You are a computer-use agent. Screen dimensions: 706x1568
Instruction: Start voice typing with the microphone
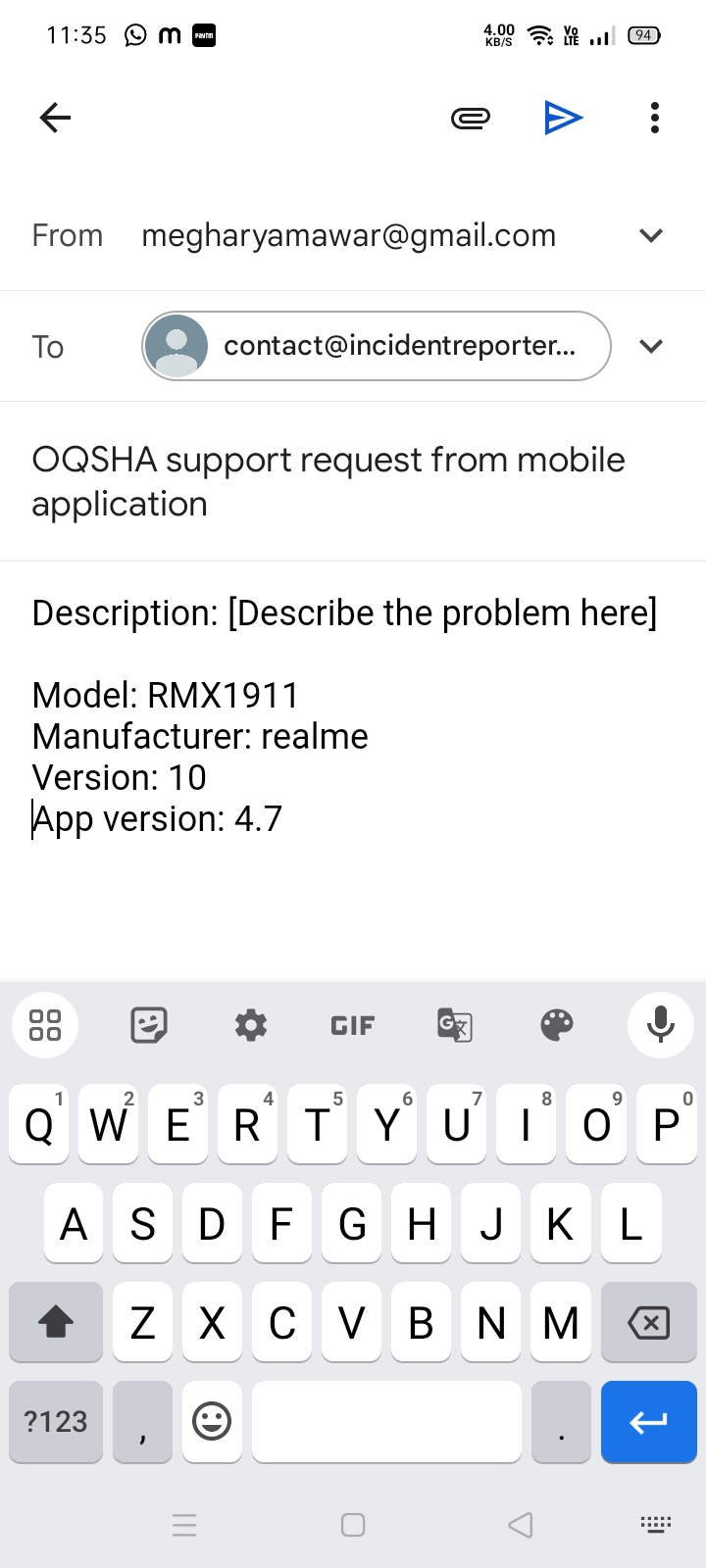coord(661,1025)
